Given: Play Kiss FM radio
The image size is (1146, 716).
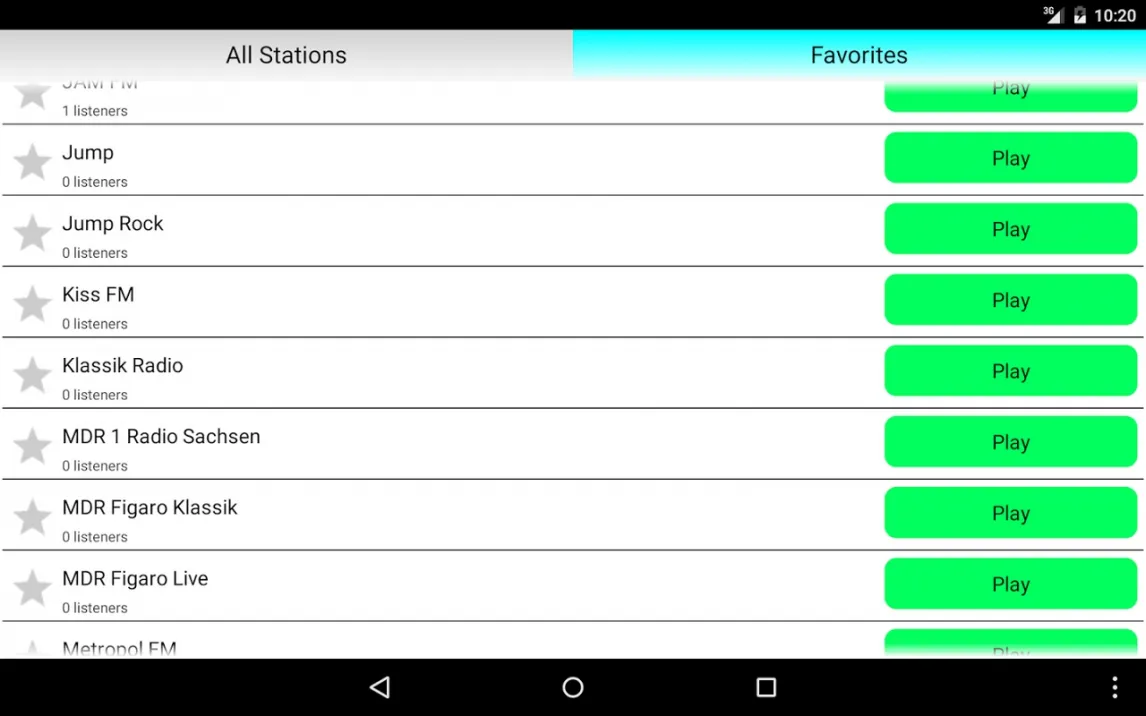Looking at the screenshot, I should pos(1011,300).
